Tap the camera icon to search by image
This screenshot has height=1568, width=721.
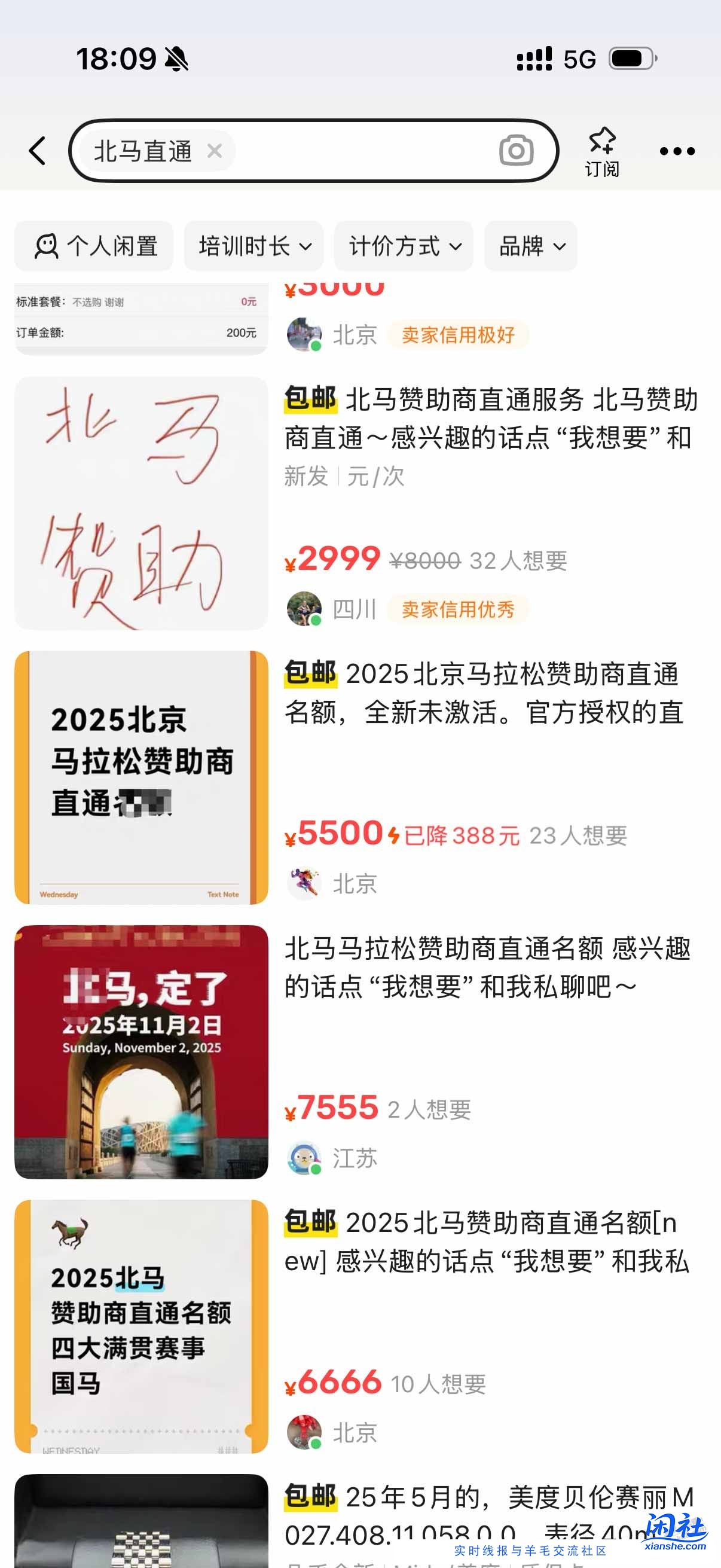[x=517, y=150]
